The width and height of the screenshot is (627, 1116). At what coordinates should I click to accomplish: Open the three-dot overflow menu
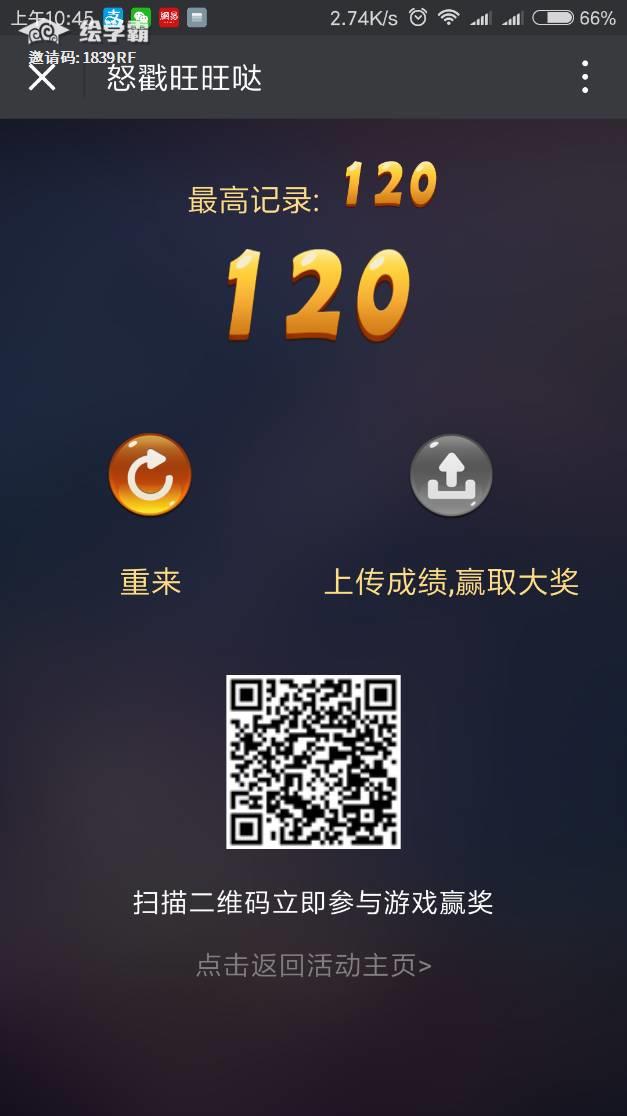pyautogui.click(x=585, y=77)
